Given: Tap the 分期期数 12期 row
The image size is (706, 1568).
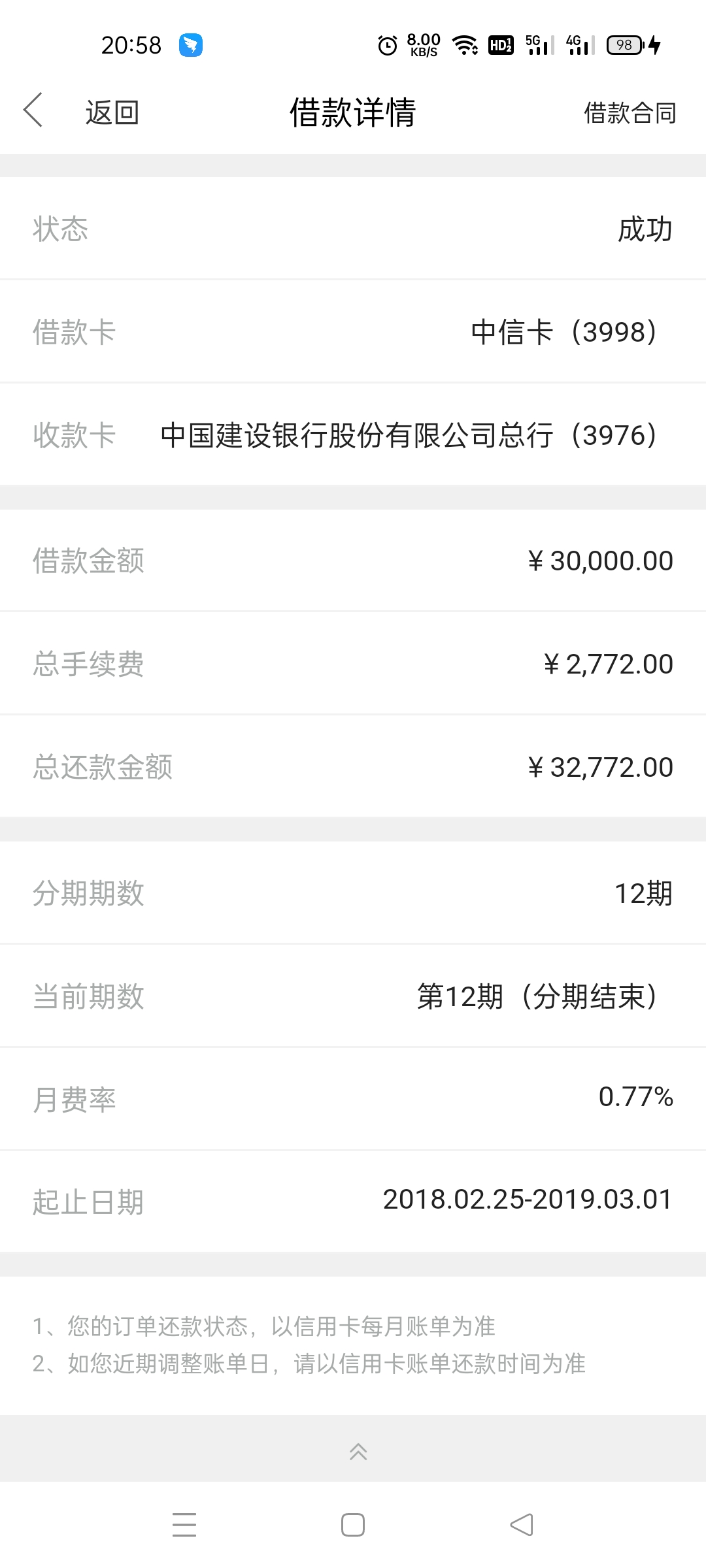Looking at the screenshot, I should [x=353, y=894].
